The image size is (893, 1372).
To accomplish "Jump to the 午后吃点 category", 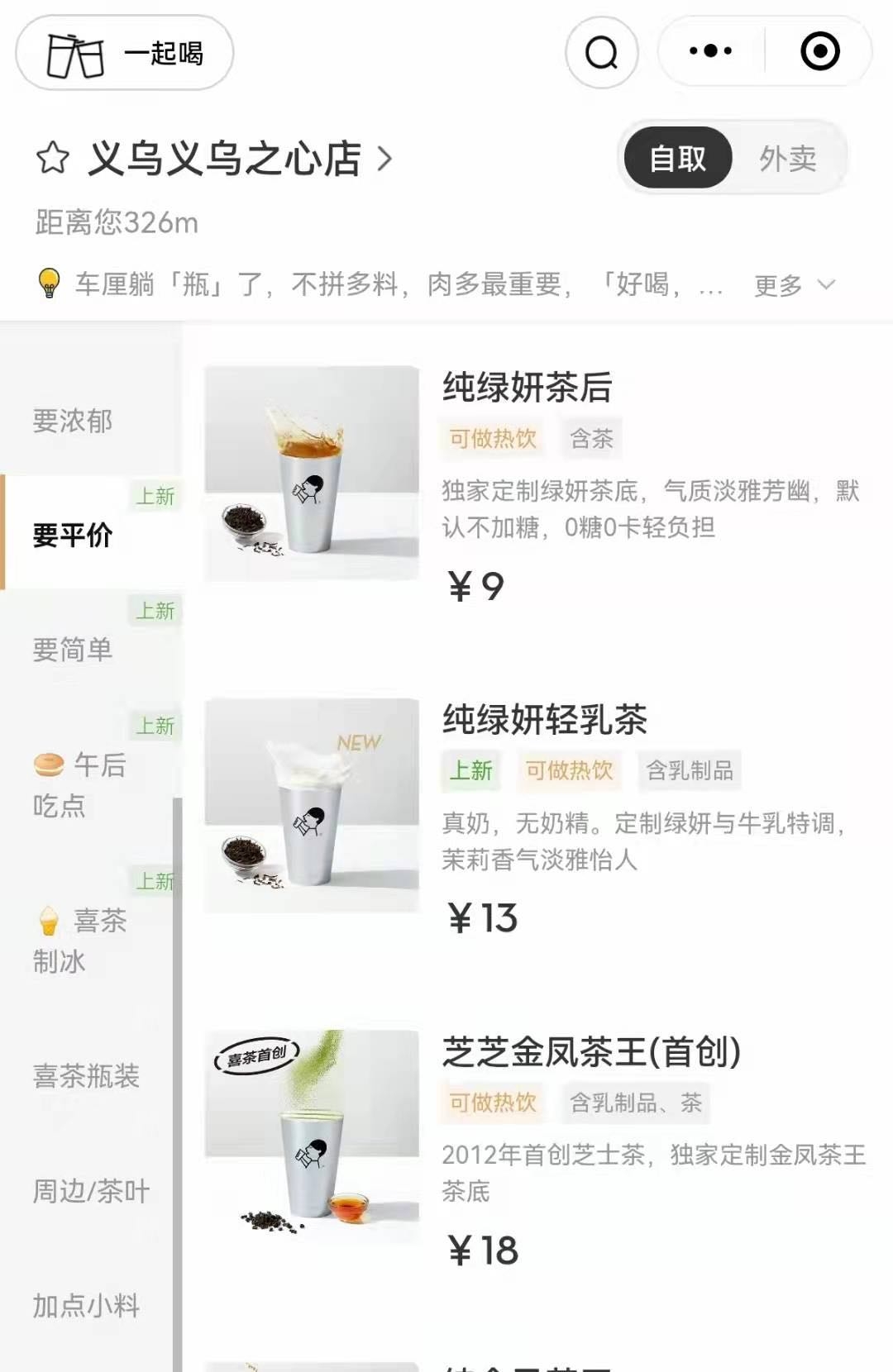I will pyautogui.click(x=79, y=784).
